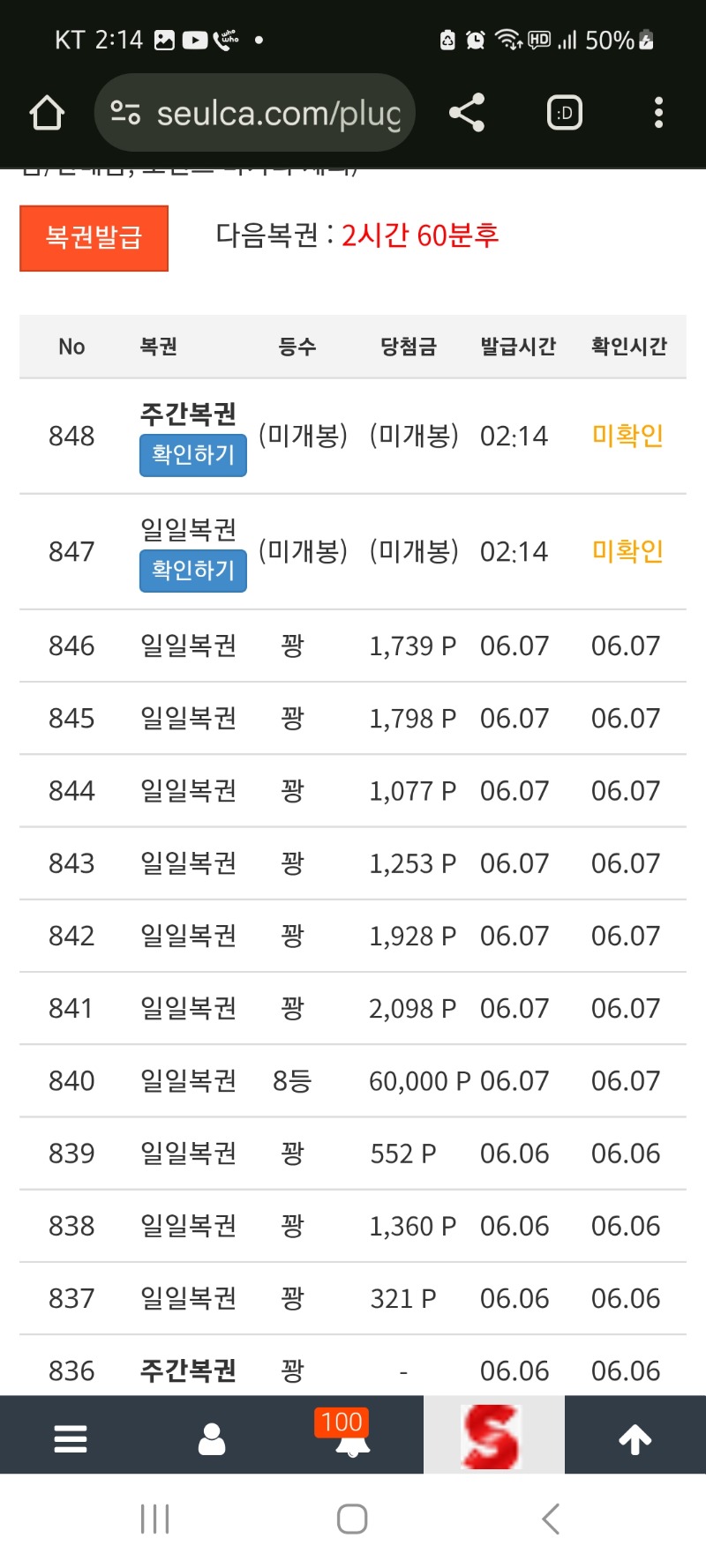
Task: Tap the red S logo button
Action: click(492, 1437)
